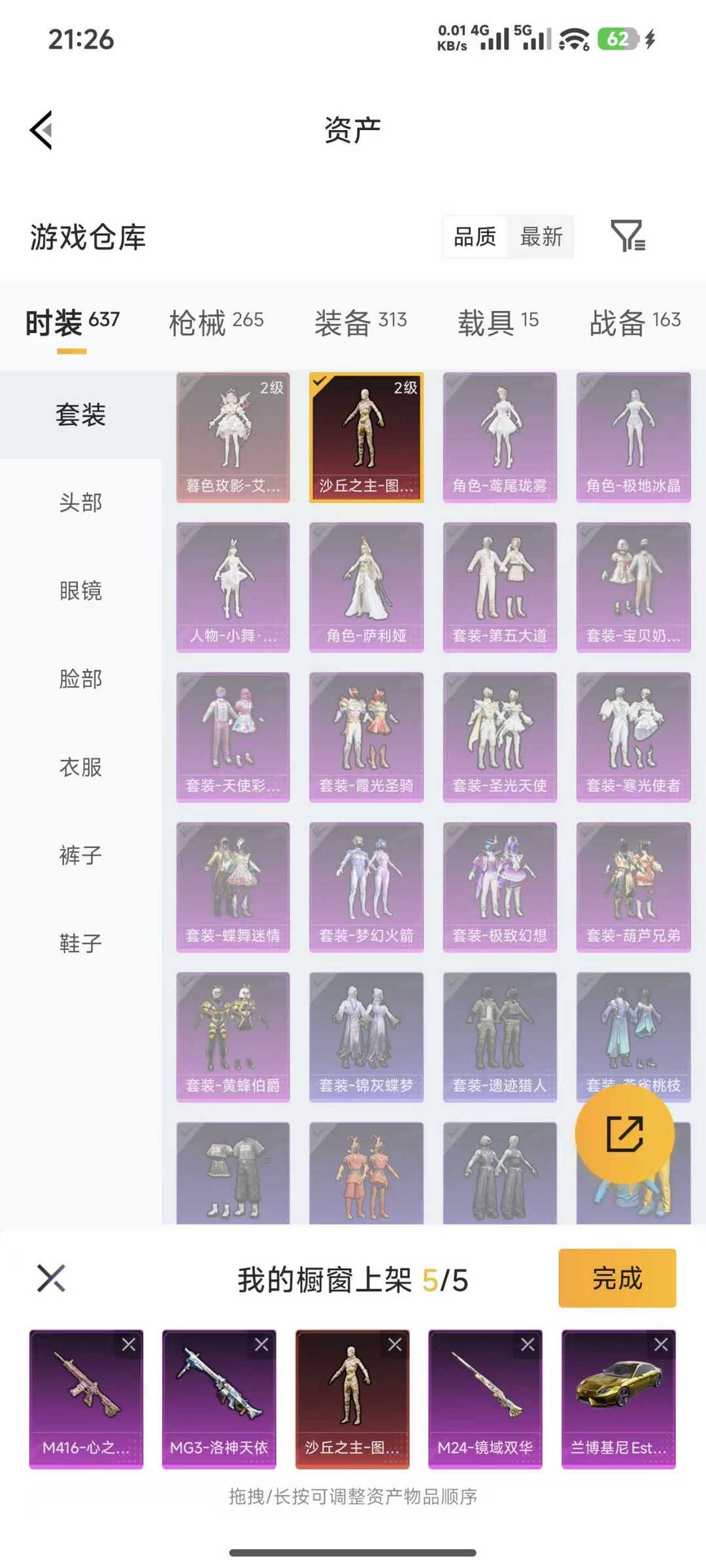Switch to the 枪械 tab
This screenshot has height=1568, width=706.
point(216,321)
